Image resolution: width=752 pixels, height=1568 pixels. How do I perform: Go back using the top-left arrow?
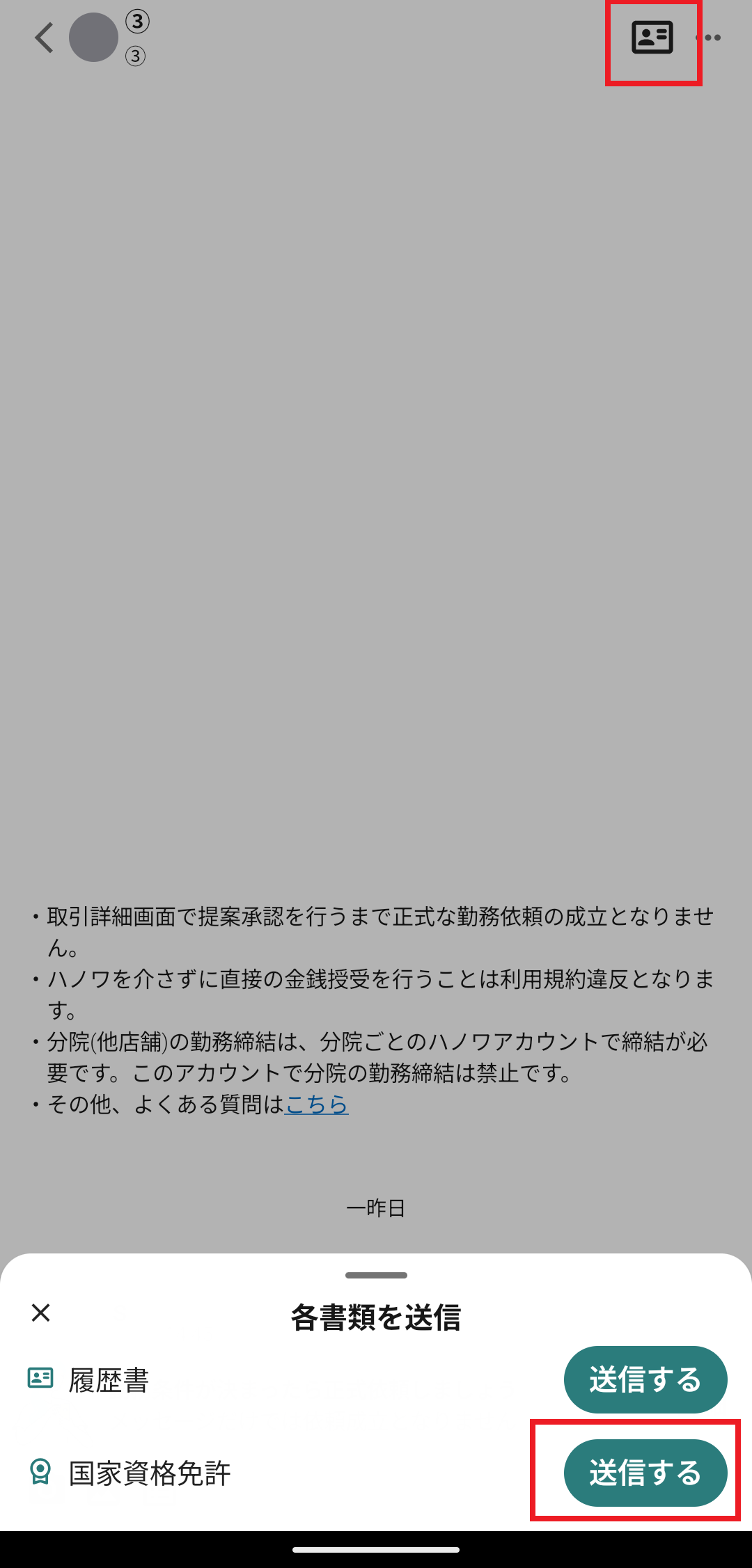pos(44,38)
